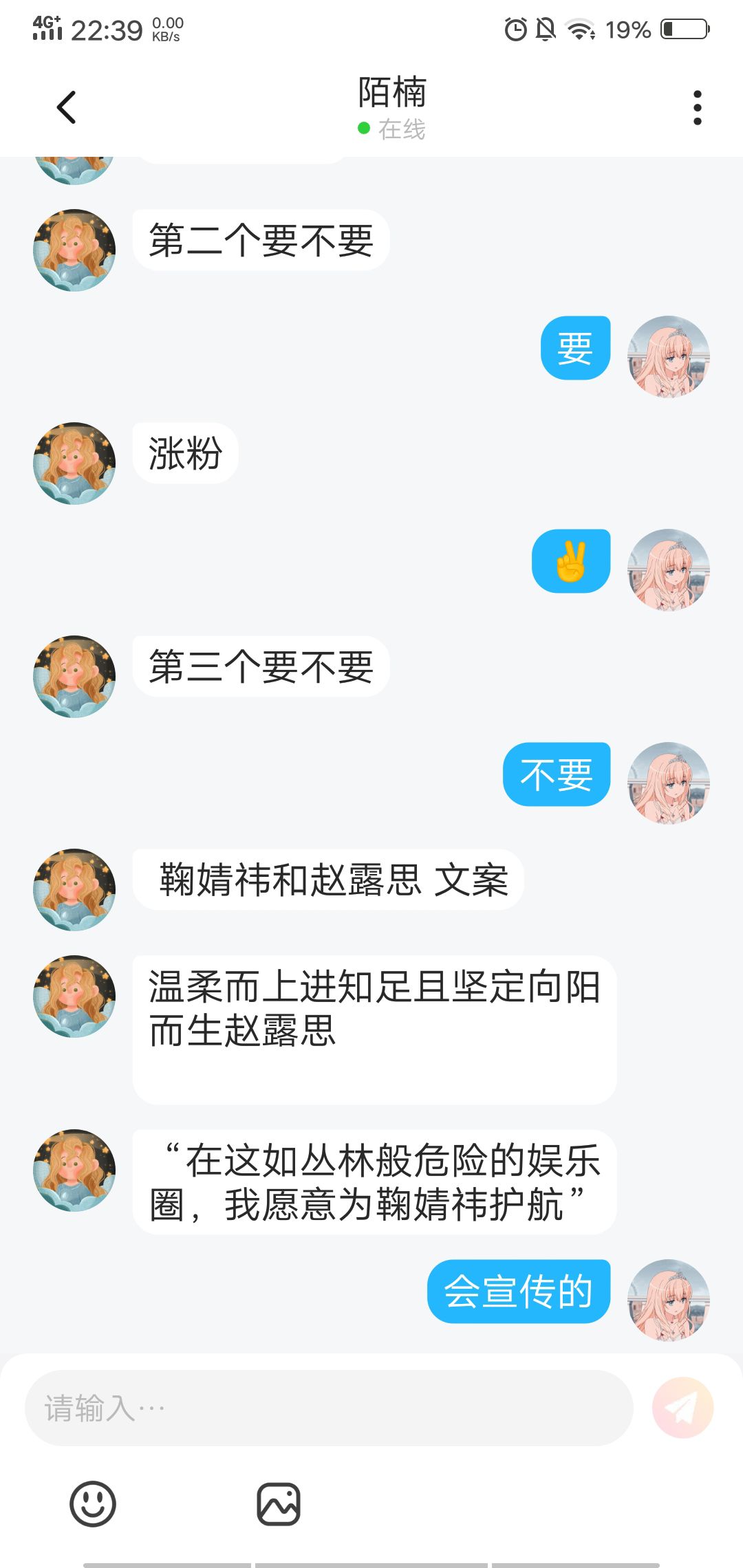The width and height of the screenshot is (743, 1568).
Task: Open the three-dot overflow menu
Action: [697, 108]
